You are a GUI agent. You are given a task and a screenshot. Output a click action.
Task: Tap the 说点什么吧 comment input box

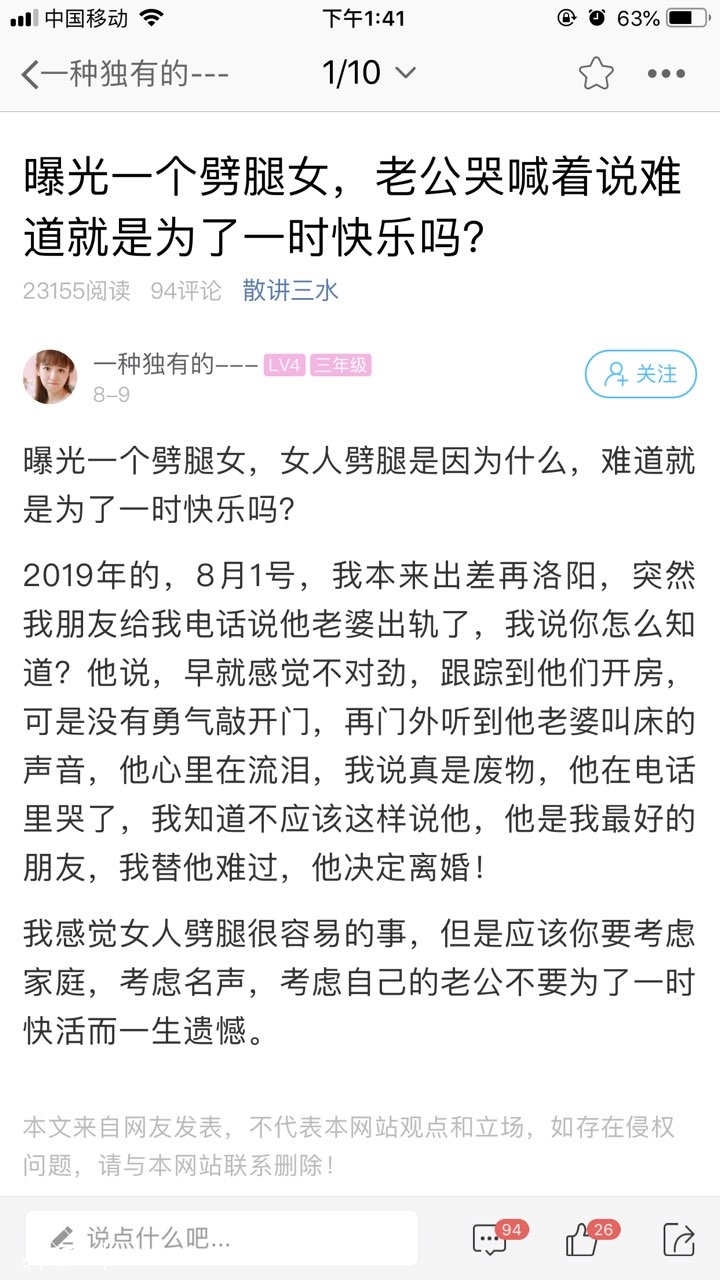click(221, 1238)
